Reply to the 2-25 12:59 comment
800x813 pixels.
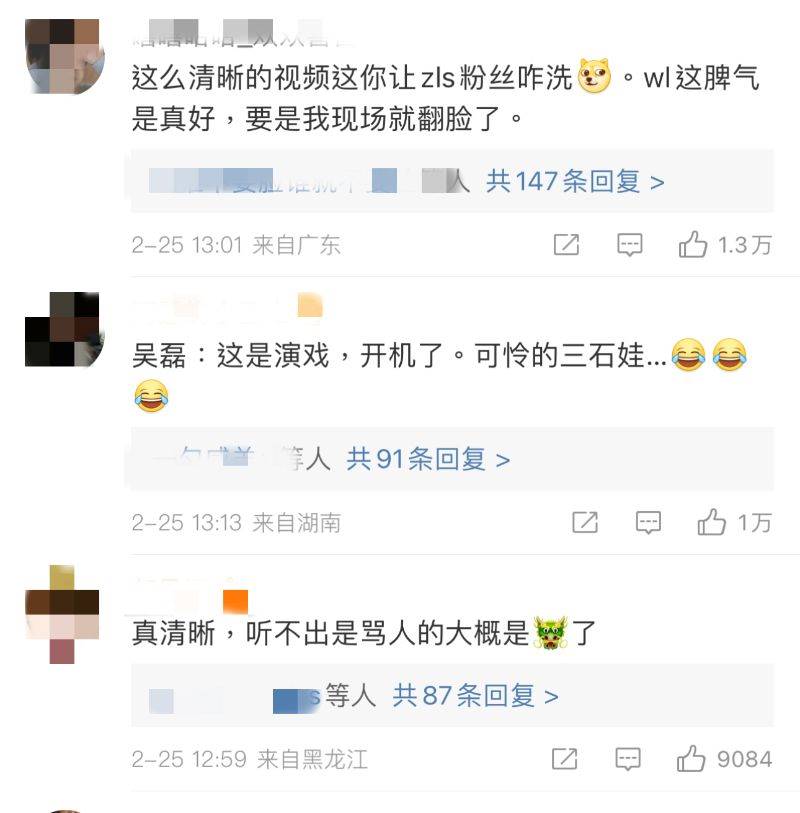[x=628, y=759]
